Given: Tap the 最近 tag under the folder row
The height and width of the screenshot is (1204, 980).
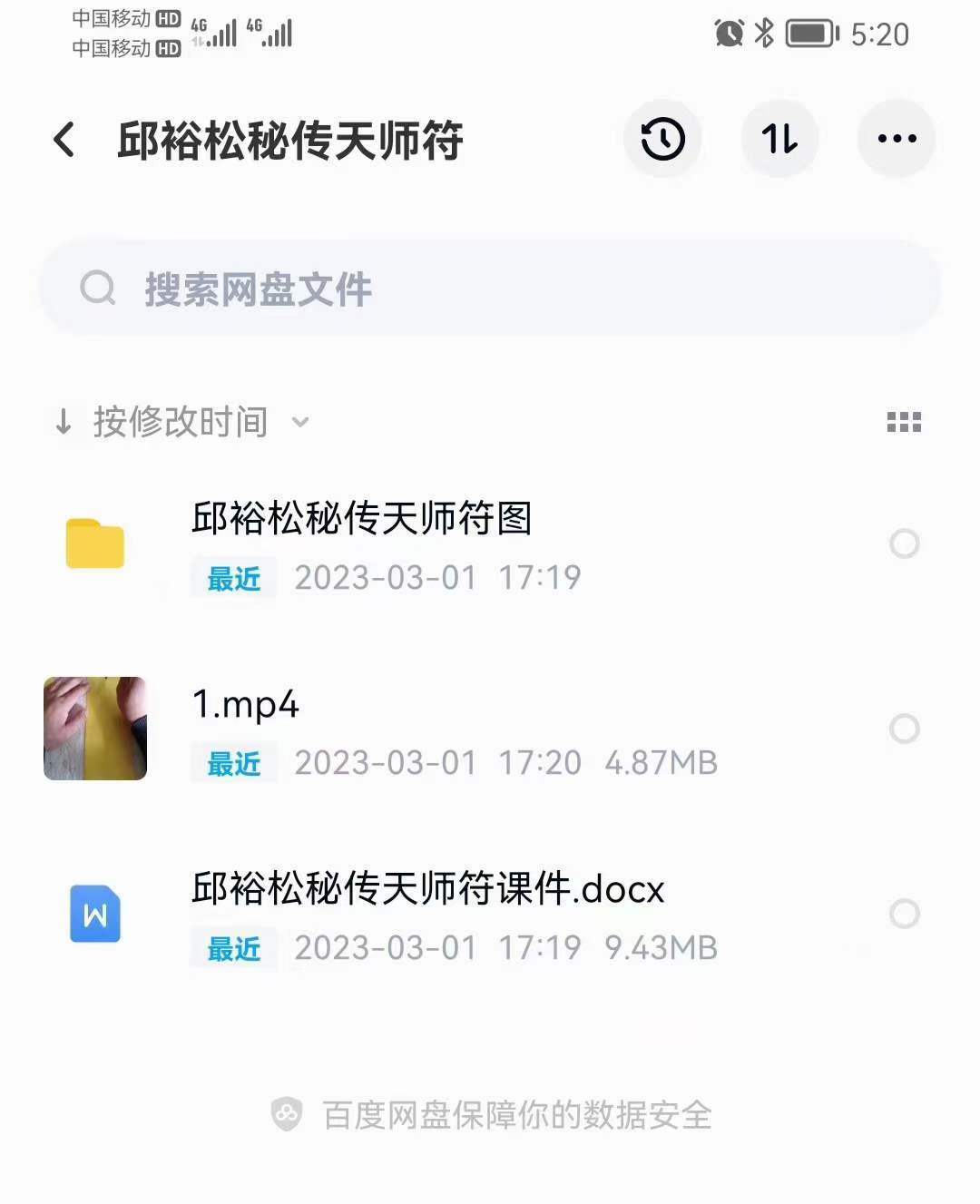Looking at the screenshot, I should [232, 578].
